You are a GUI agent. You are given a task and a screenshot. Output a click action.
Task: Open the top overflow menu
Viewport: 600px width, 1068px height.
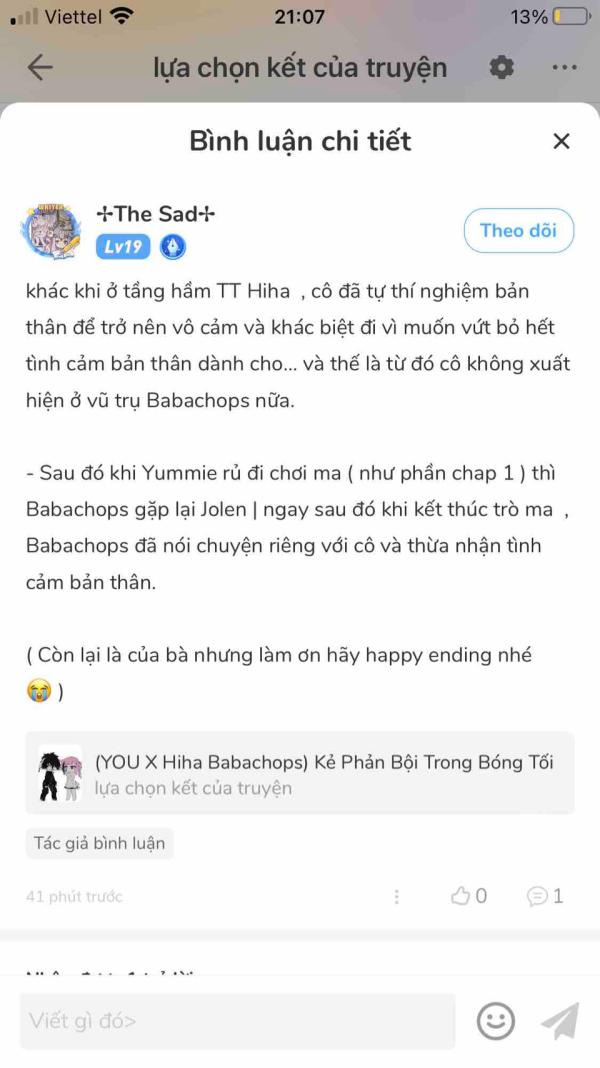(564, 67)
